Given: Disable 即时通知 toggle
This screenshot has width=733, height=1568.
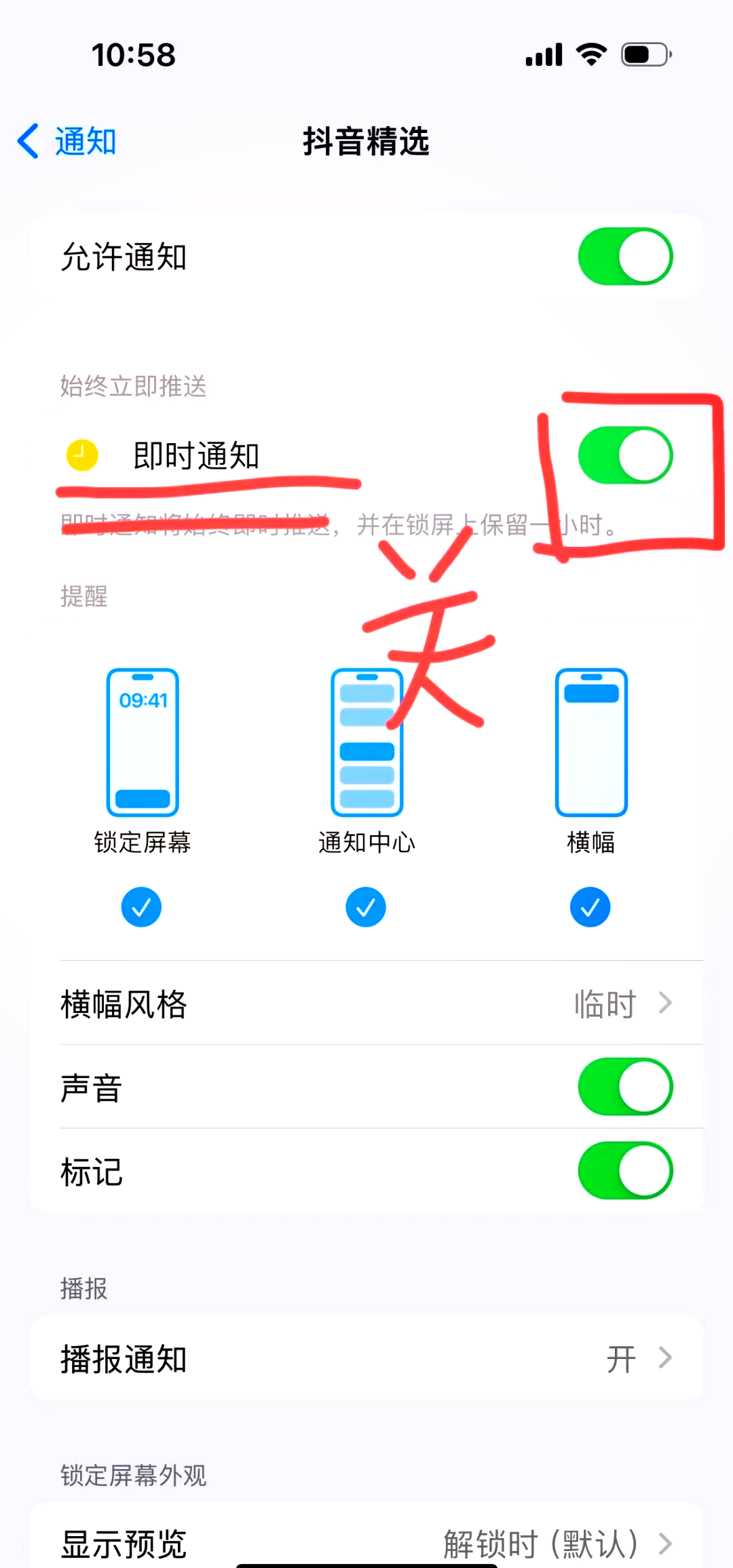Looking at the screenshot, I should pyautogui.click(x=624, y=455).
